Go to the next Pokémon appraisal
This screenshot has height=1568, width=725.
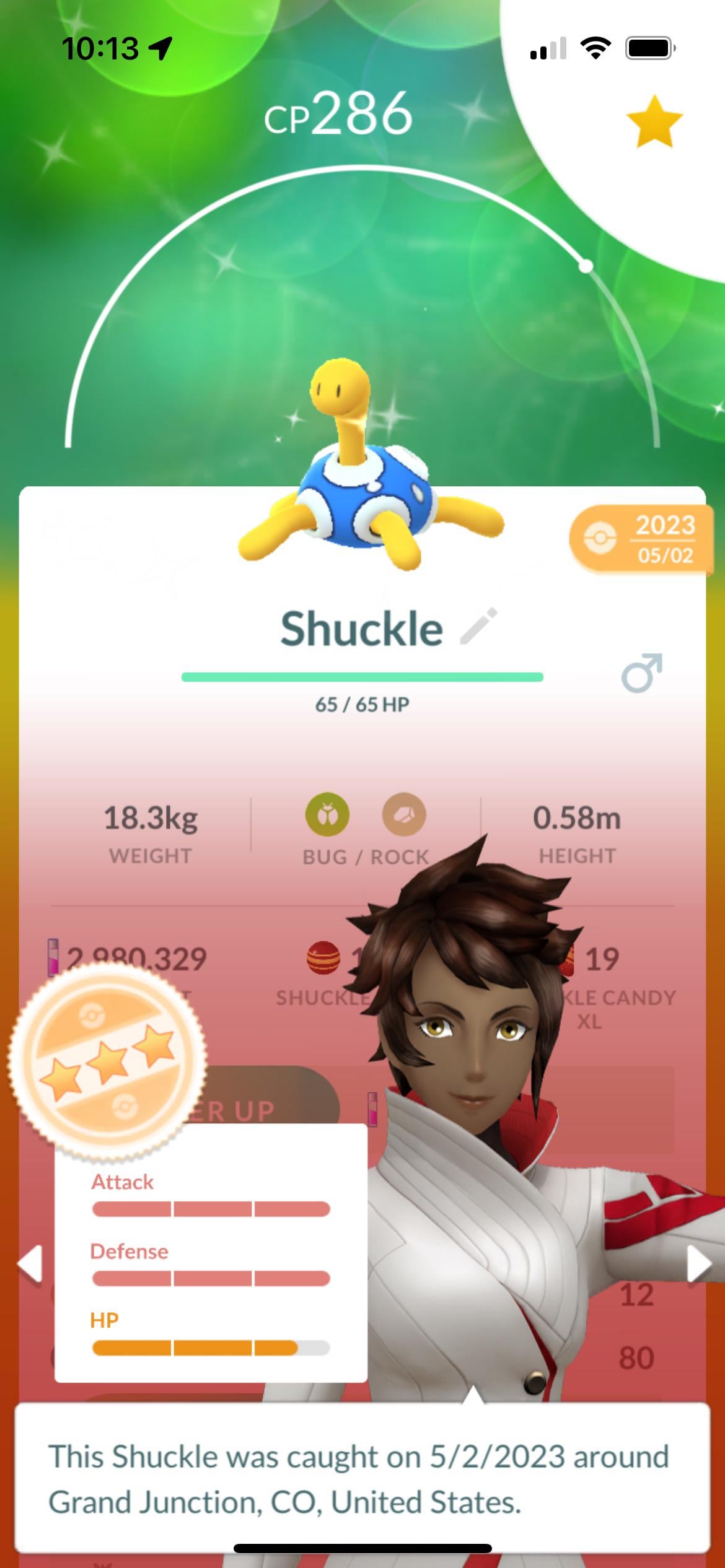coord(698,1263)
